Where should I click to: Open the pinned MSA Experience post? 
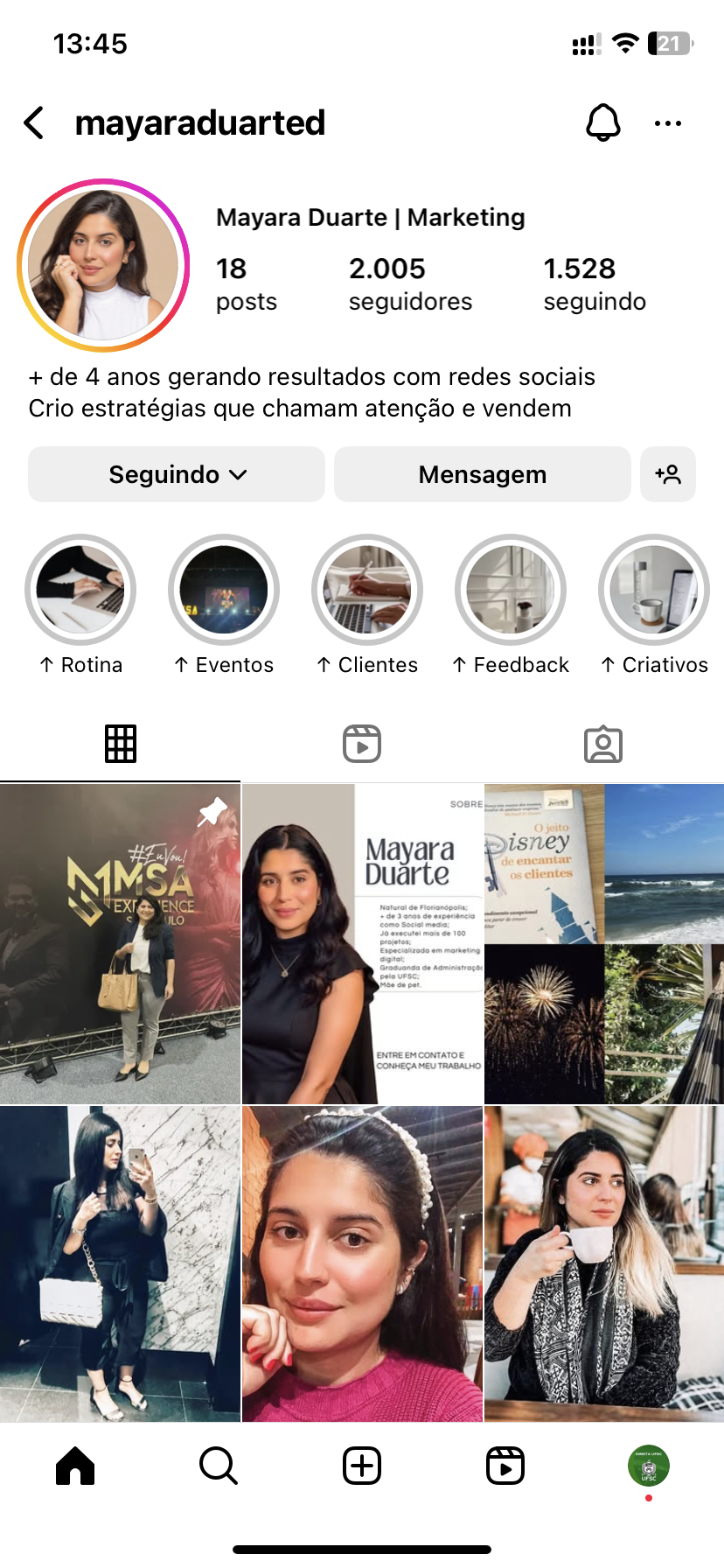pyautogui.click(x=120, y=943)
